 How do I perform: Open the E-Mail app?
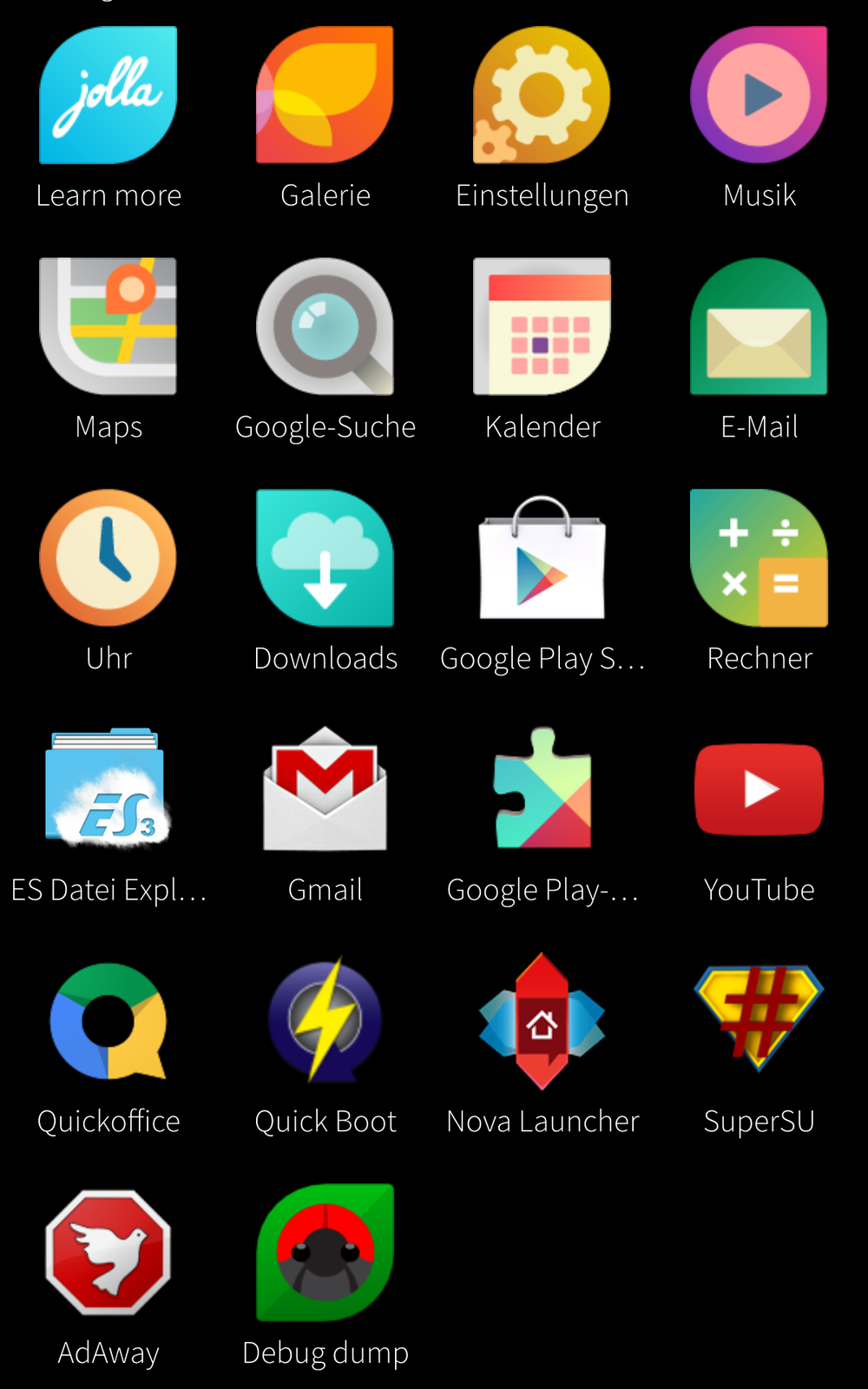[759, 326]
